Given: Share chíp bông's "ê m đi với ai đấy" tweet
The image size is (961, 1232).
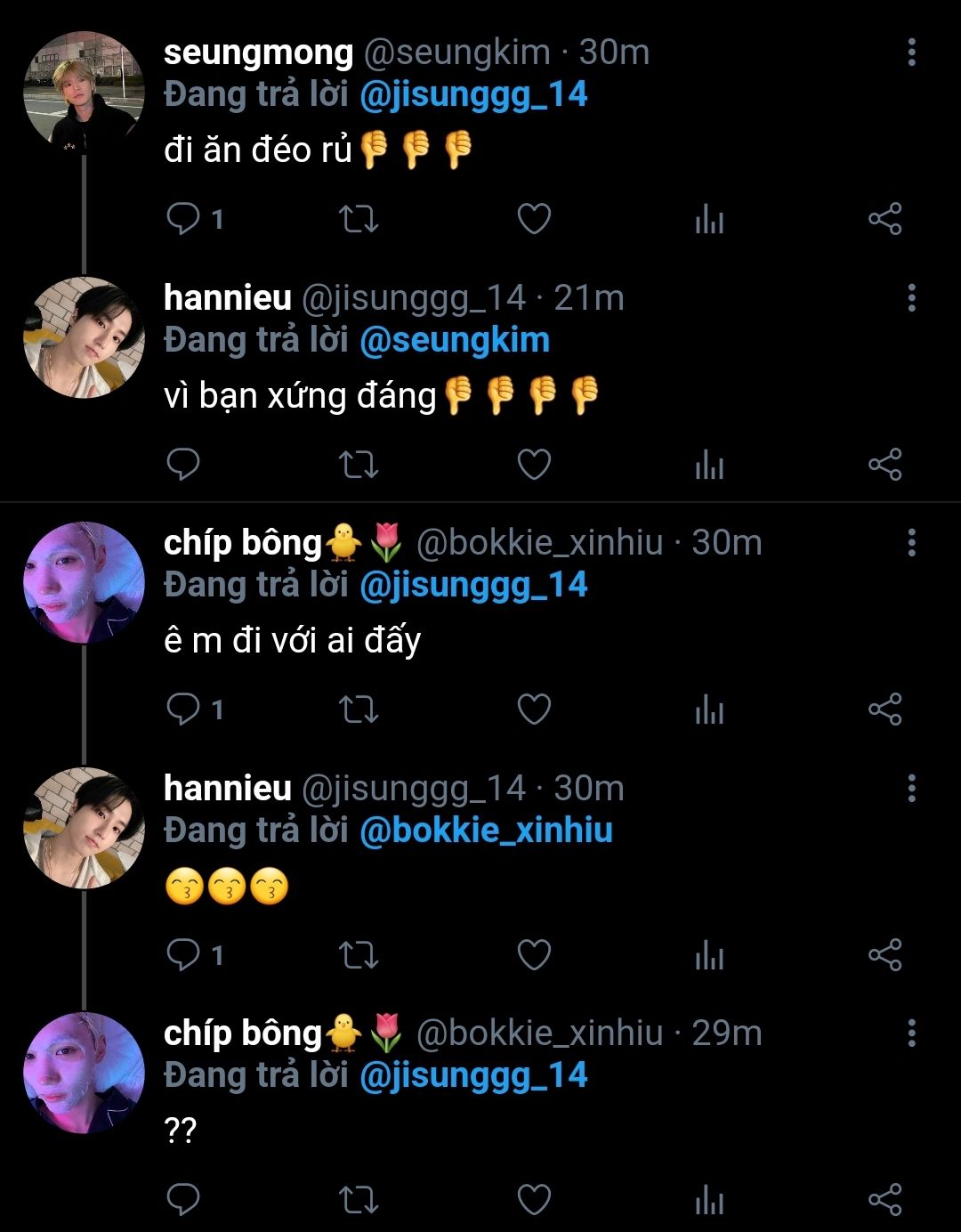Looking at the screenshot, I should click(x=884, y=709).
